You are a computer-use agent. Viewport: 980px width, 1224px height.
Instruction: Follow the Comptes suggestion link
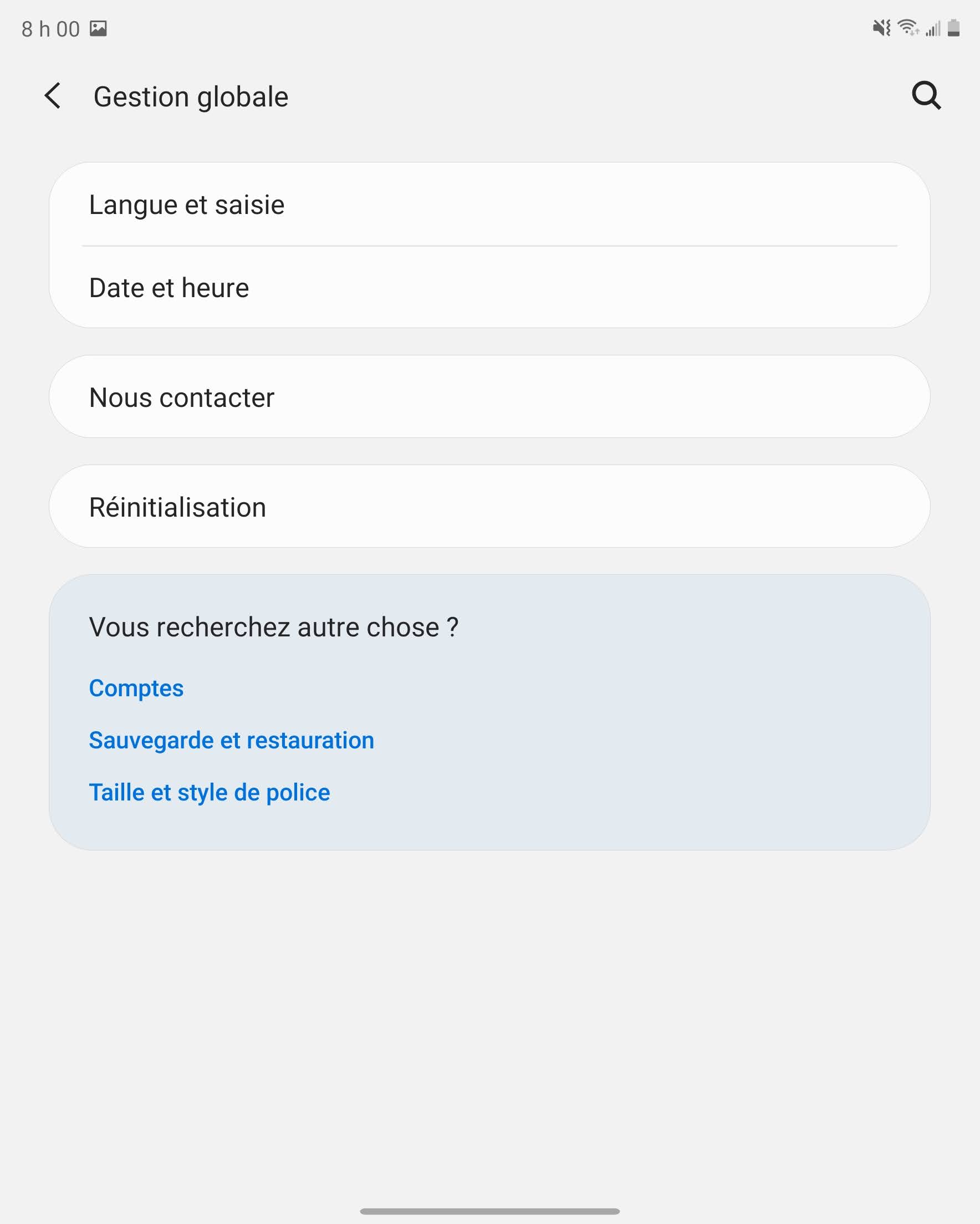pyautogui.click(x=136, y=688)
